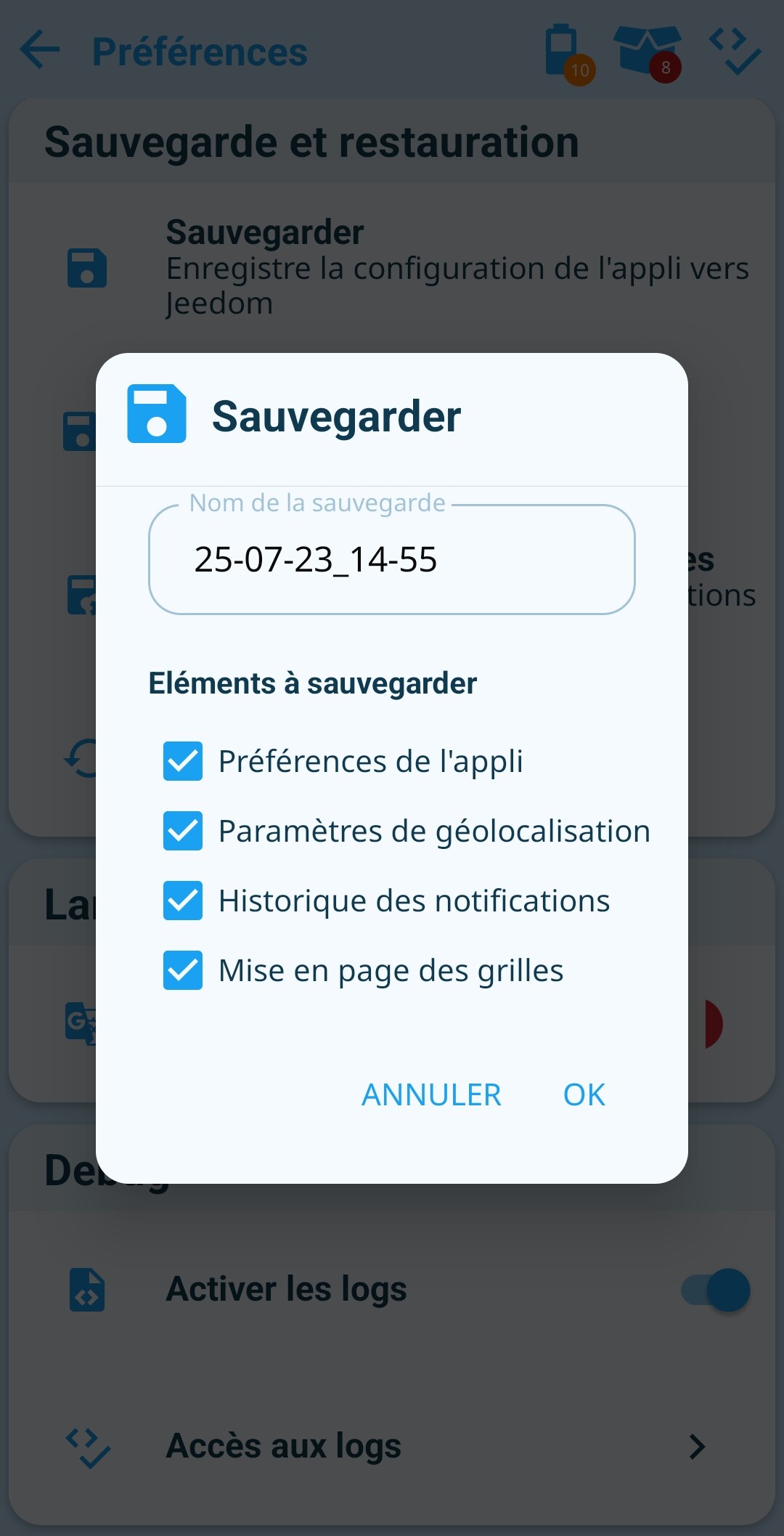Toggle the Historique des notifications checkbox

[183, 901]
